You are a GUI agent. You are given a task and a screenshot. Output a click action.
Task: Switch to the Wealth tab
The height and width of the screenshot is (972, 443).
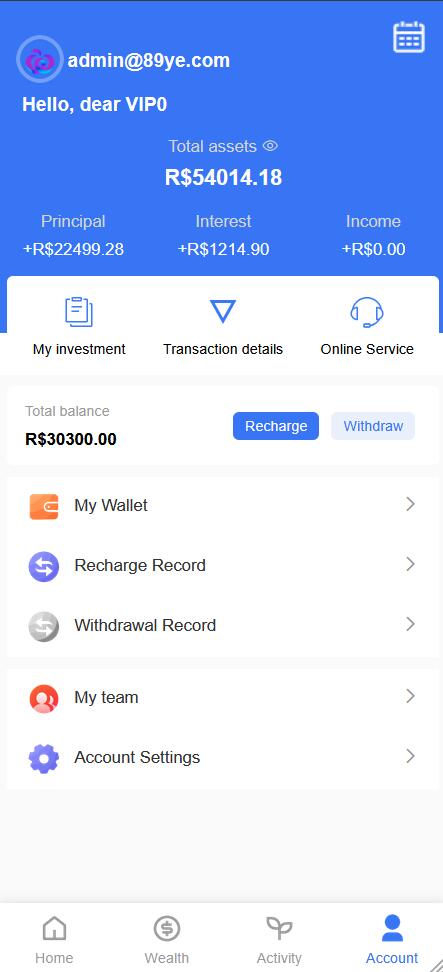pos(167,940)
